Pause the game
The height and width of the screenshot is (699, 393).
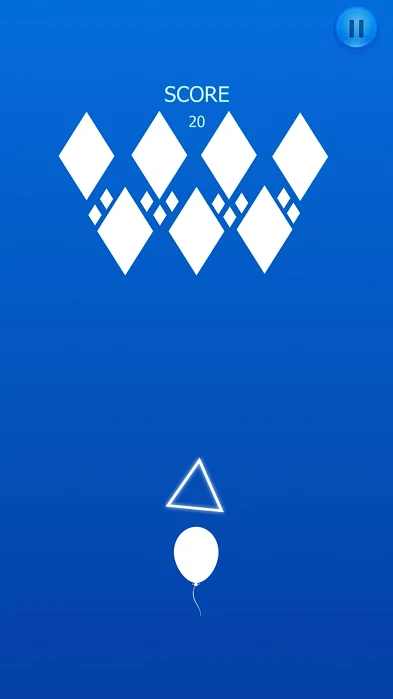click(356, 28)
